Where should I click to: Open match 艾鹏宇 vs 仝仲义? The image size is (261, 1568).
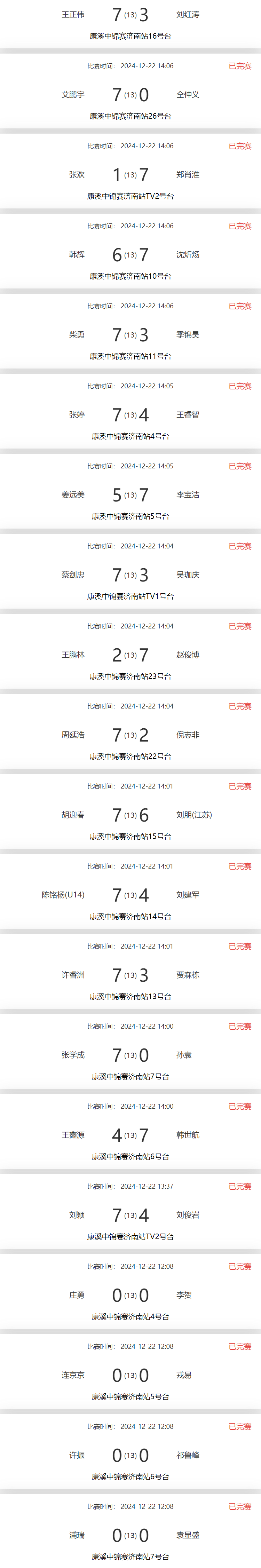click(x=130, y=94)
